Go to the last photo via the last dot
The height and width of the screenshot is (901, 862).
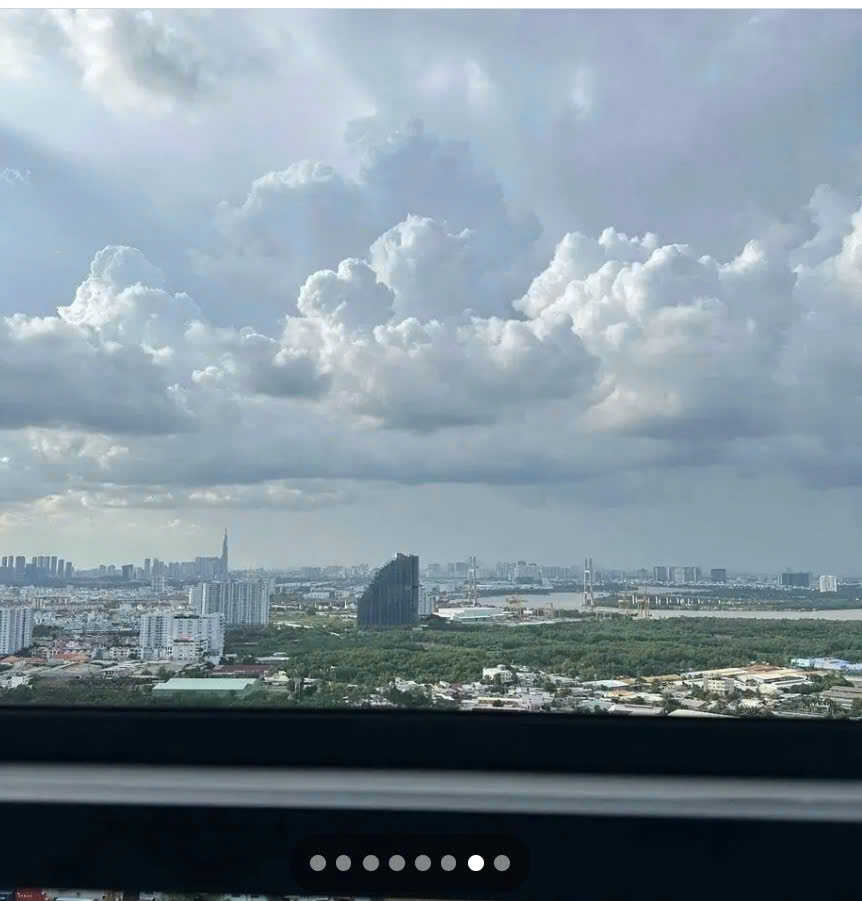coord(502,863)
